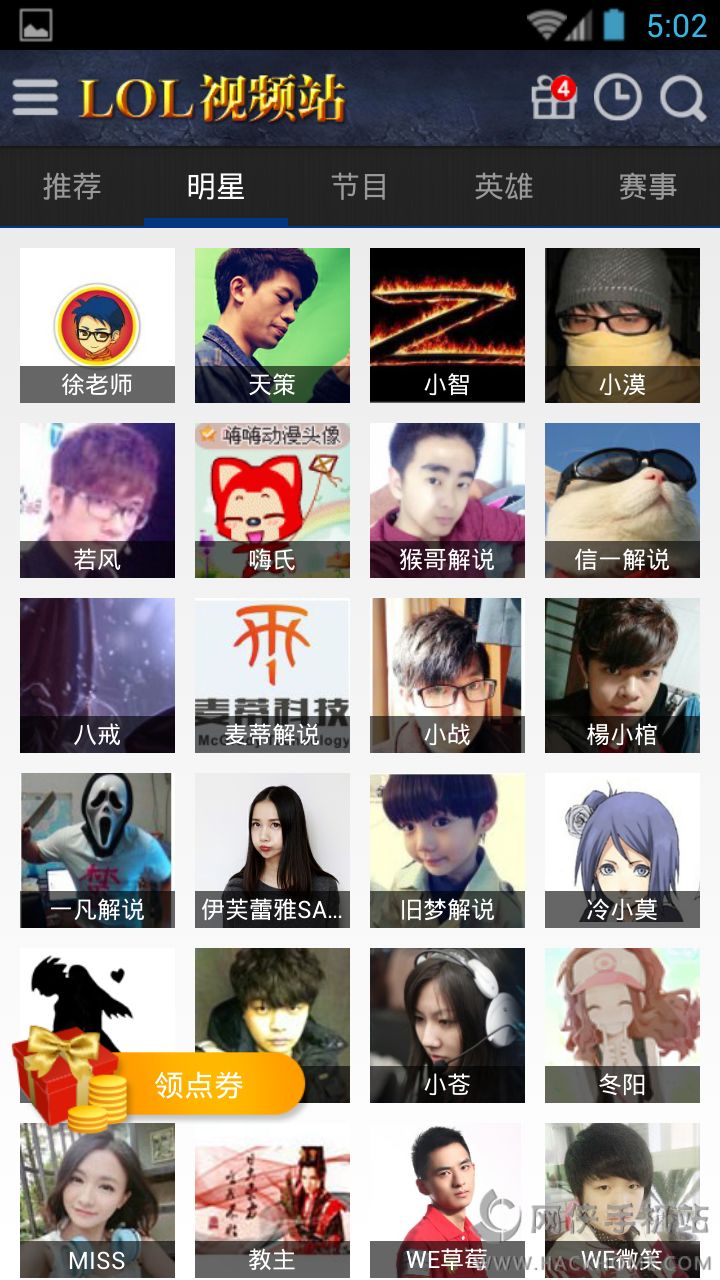This screenshot has height=1280, width=720.
Task: Open the hamburger drawer menu
Action: click(35, 98)
